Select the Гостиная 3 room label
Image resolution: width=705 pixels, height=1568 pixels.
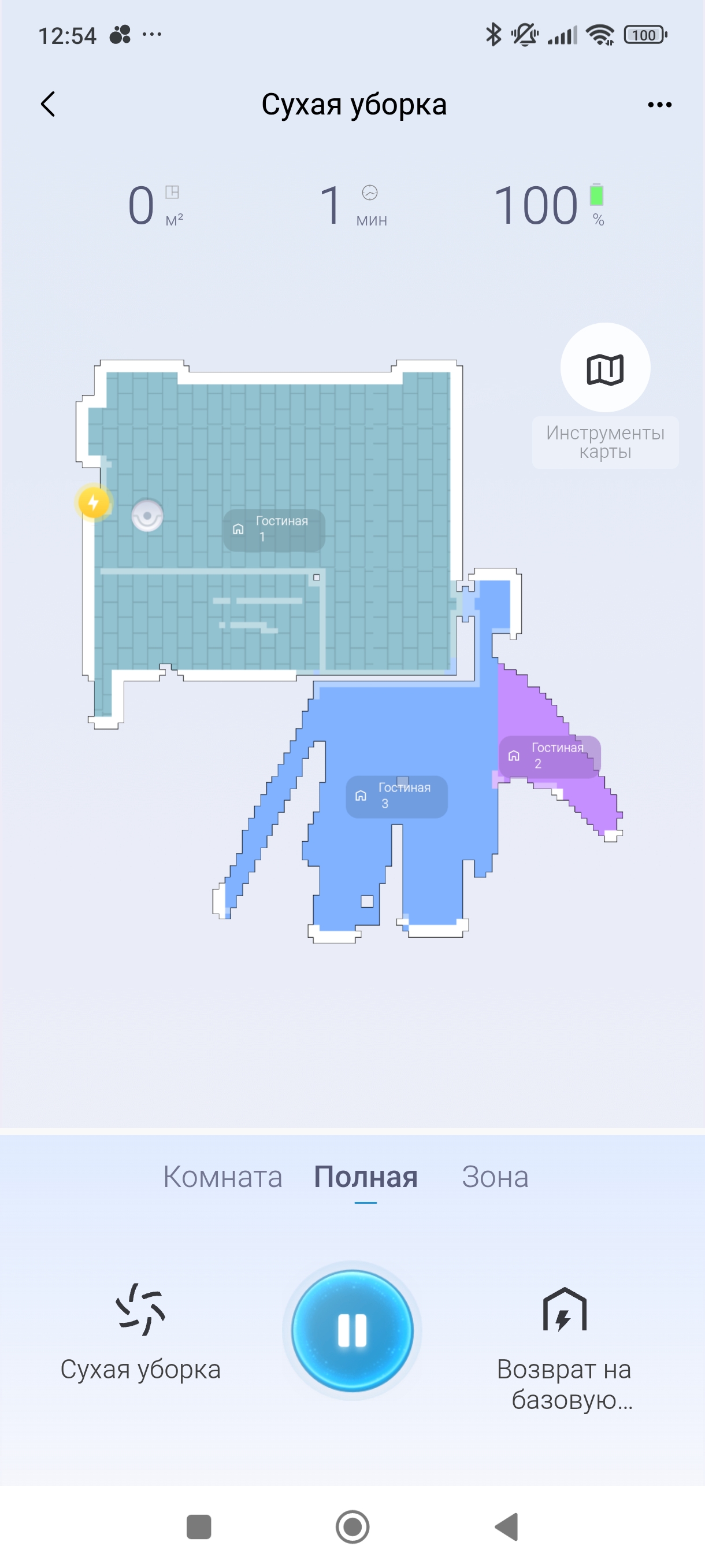pos(396,796)
